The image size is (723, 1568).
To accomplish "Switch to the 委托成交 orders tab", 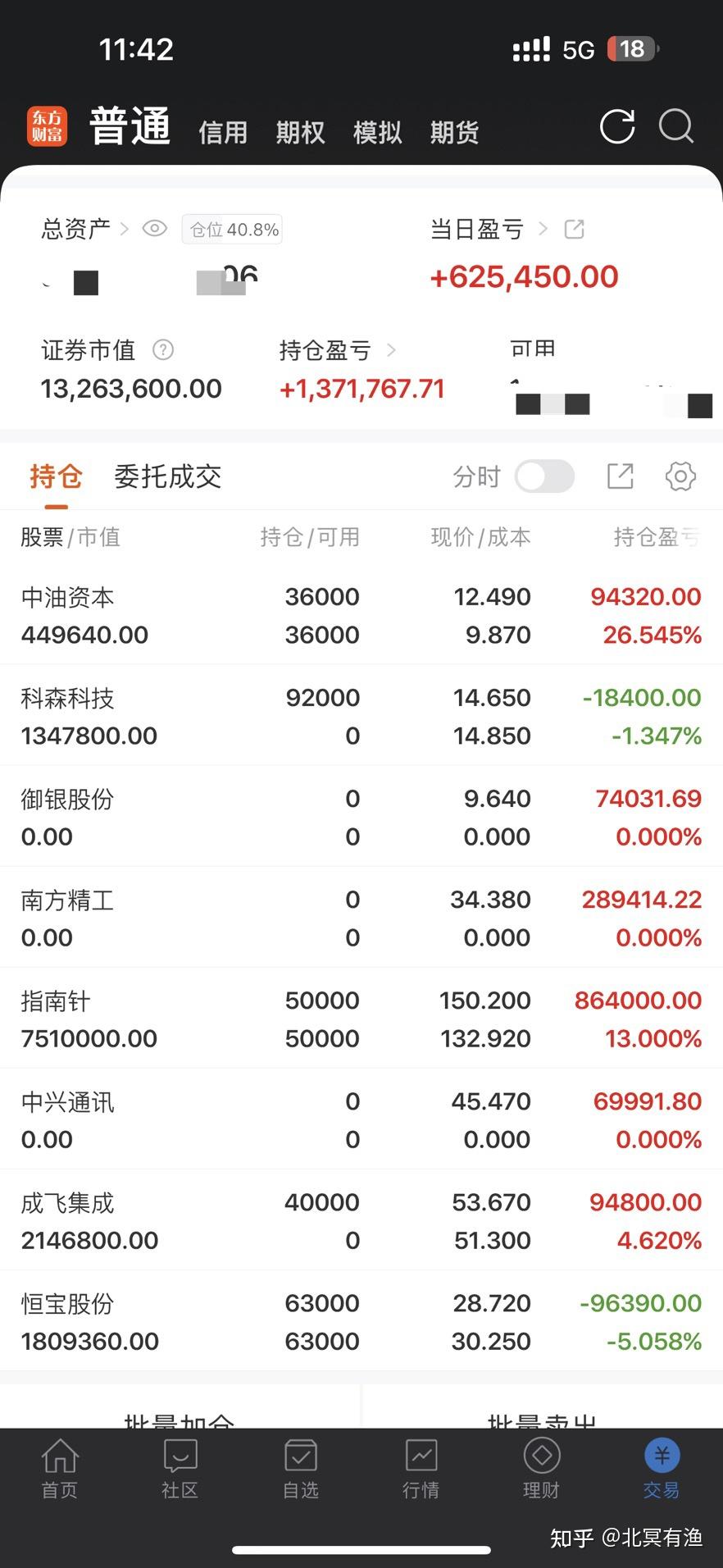I will tap(166, 476).
